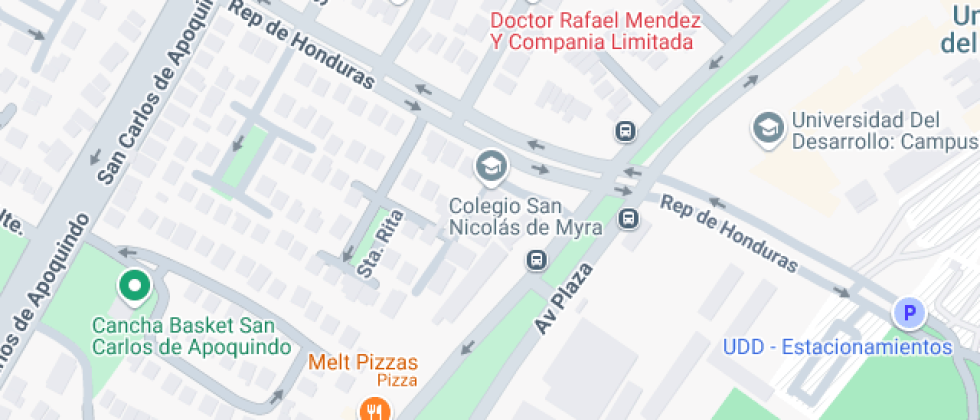Open Doctor Rafael Mendez Y Compania Limitada place

(x=591, y=31)
